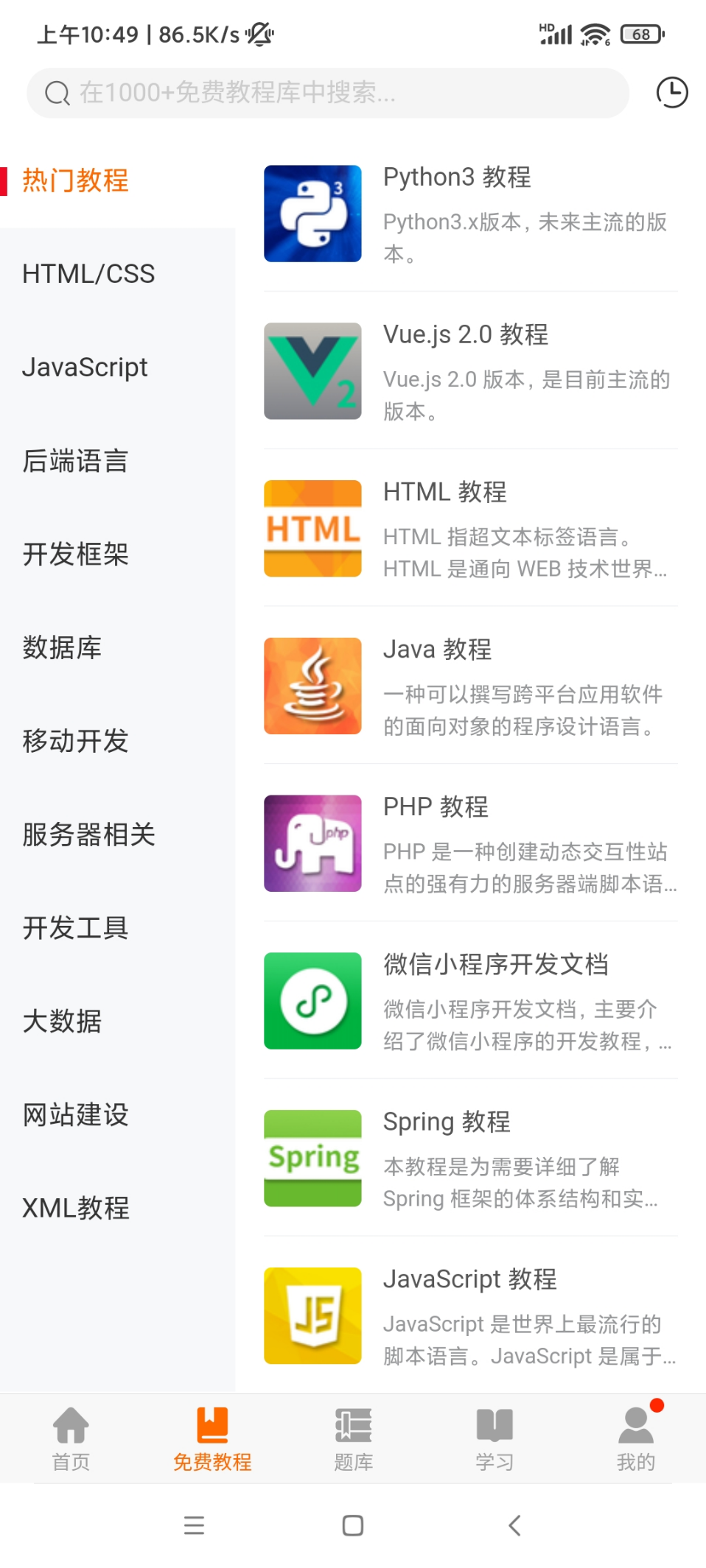Open the 移动开发 category

pyautogui.click(x=75, y=741)
